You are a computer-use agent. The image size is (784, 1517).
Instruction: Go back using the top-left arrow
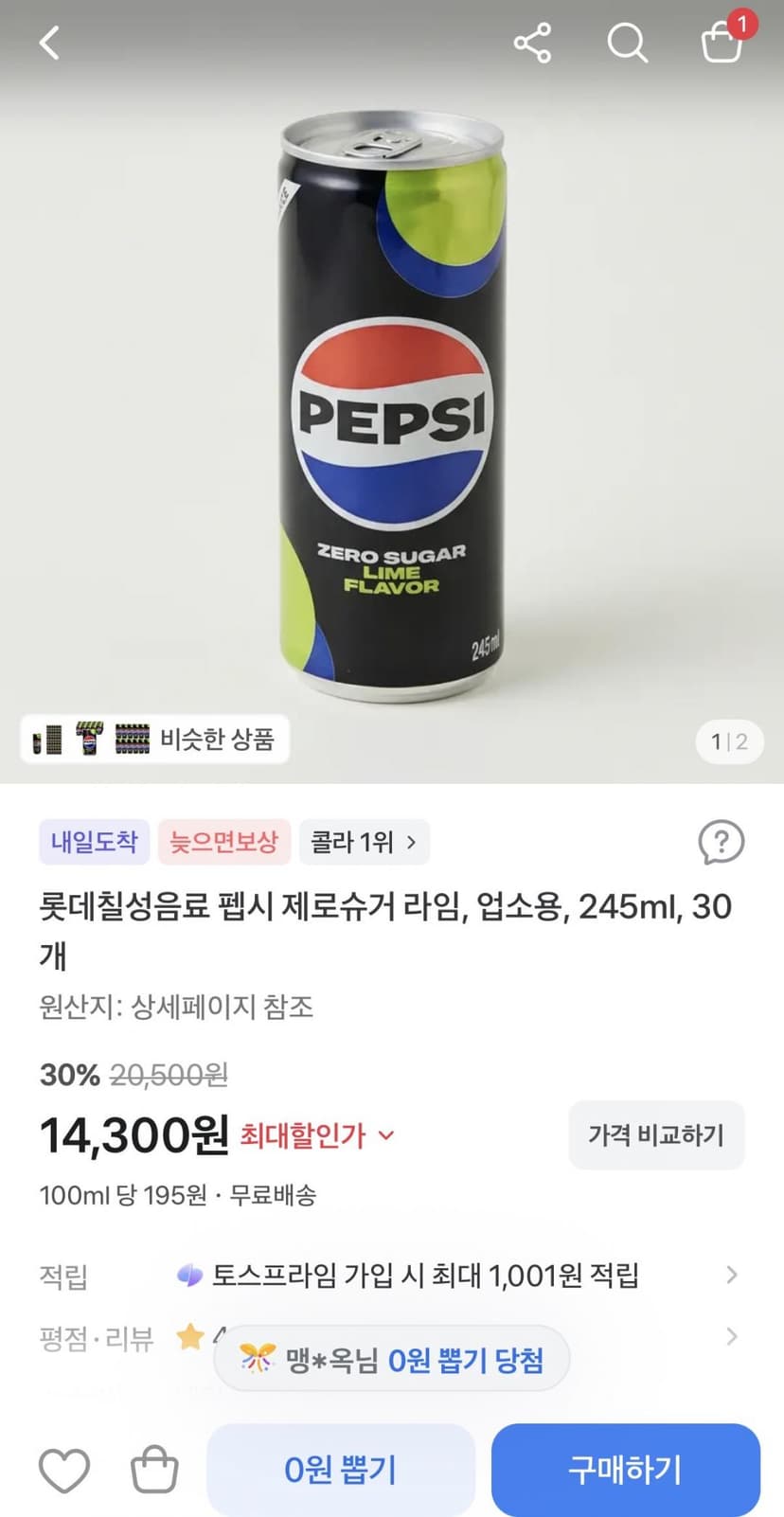[x=49, y=43]
